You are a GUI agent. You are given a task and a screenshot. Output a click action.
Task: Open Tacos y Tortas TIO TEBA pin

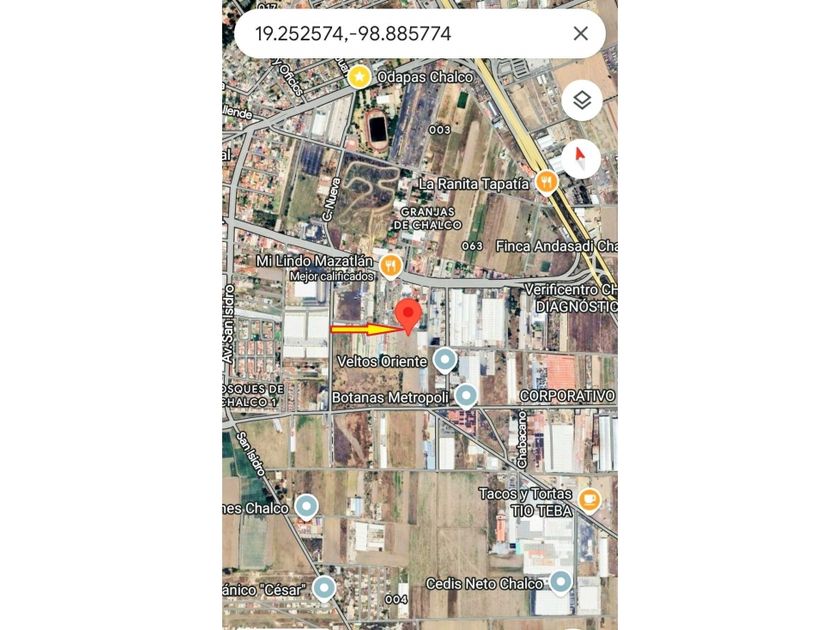589,499
